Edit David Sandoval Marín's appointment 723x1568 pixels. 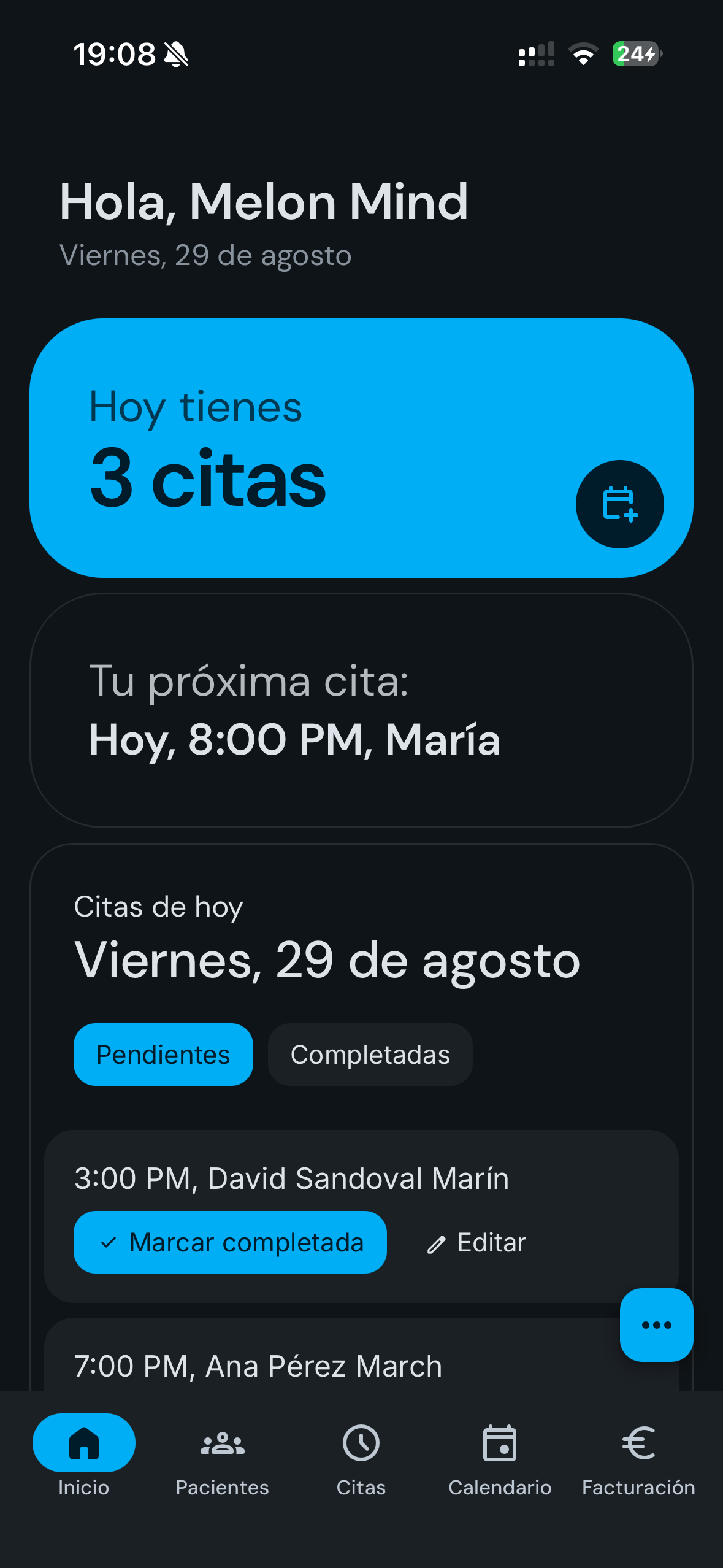tap(477, 1242)
